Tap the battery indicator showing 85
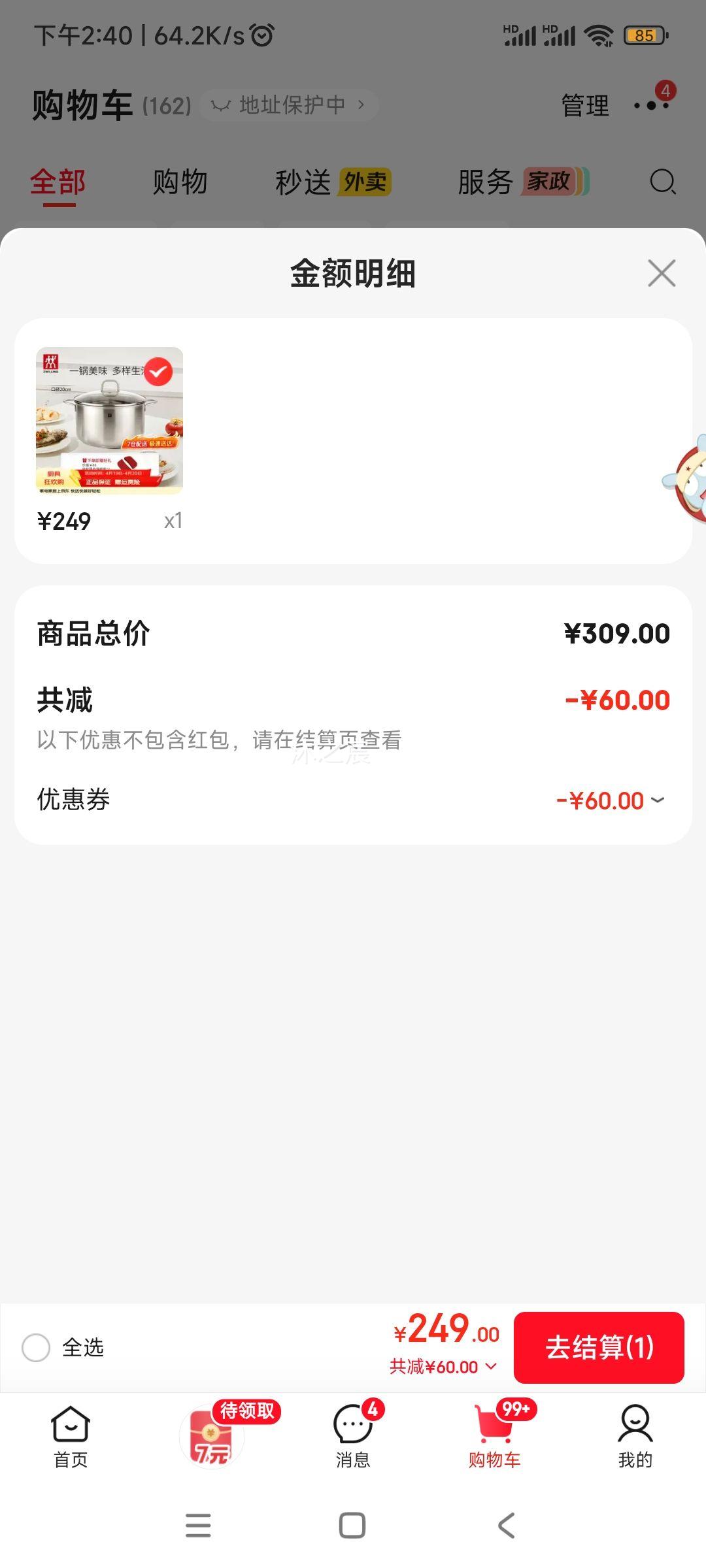 coord(643,36)
